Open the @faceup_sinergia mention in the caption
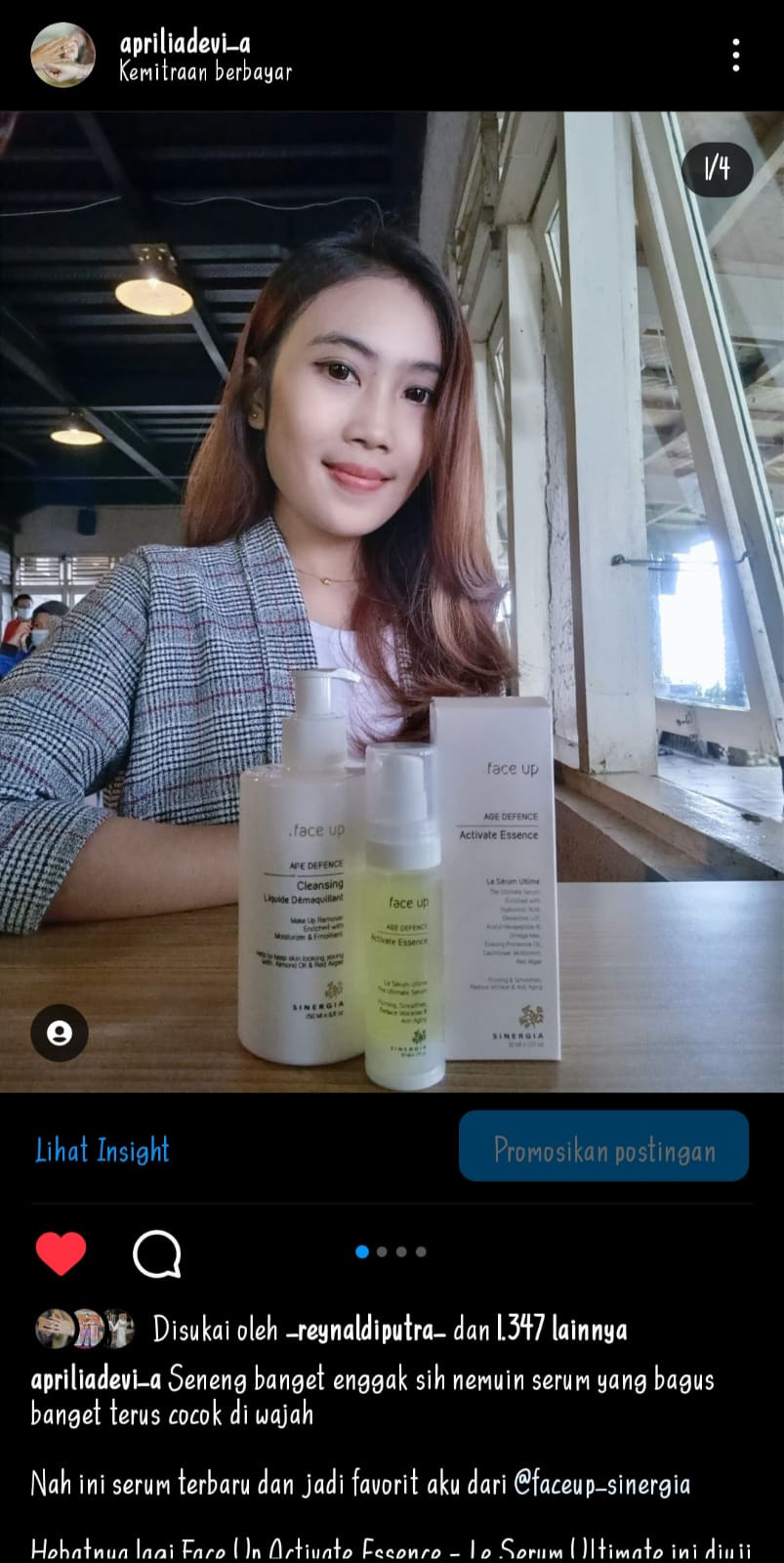 [x=602, y=1485]
